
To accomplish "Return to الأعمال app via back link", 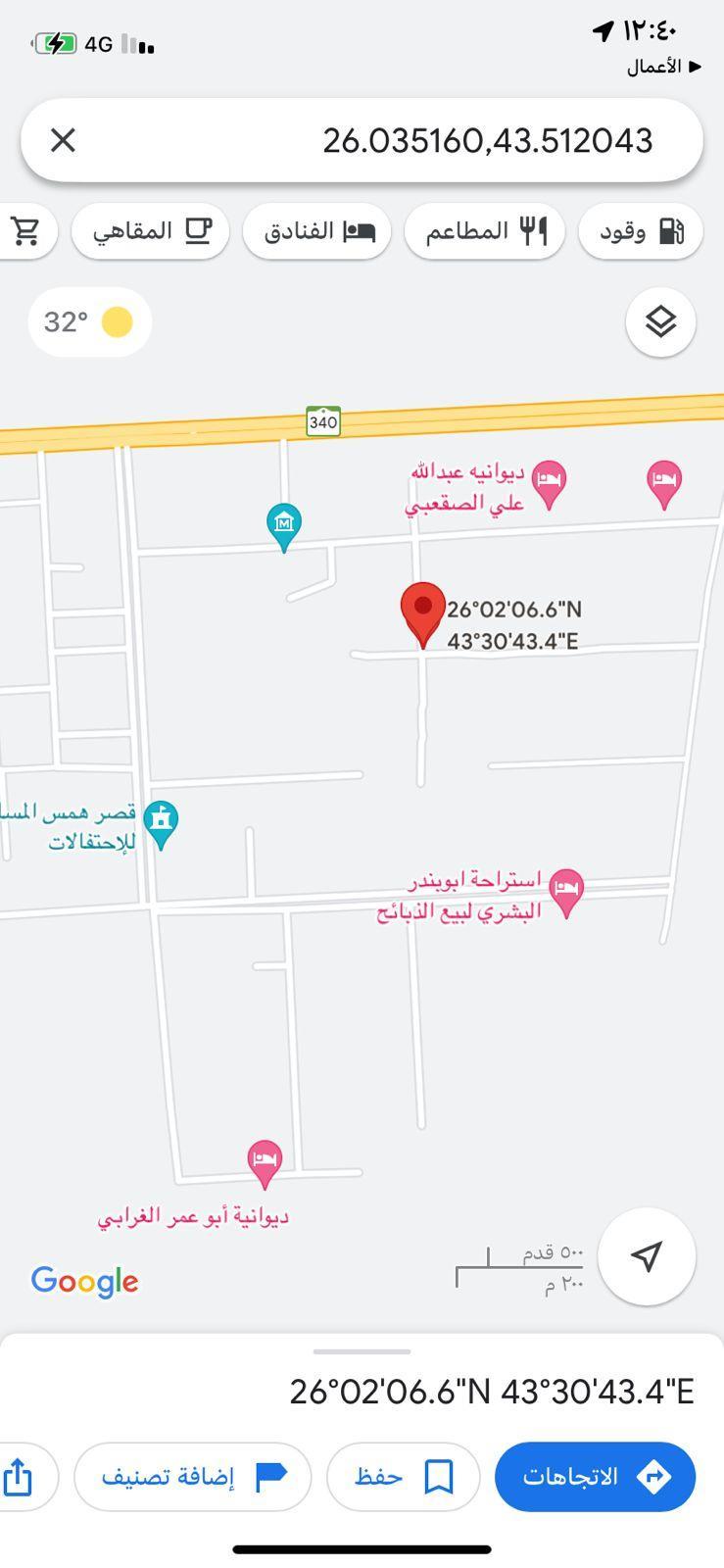I will tap(664, 67).
